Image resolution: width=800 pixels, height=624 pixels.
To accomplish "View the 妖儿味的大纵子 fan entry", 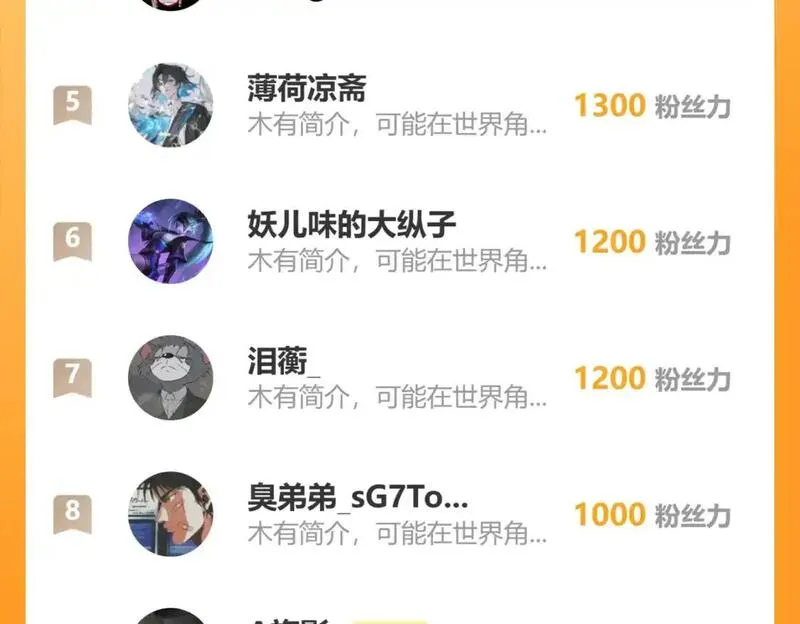I will [x=400, y=241].
